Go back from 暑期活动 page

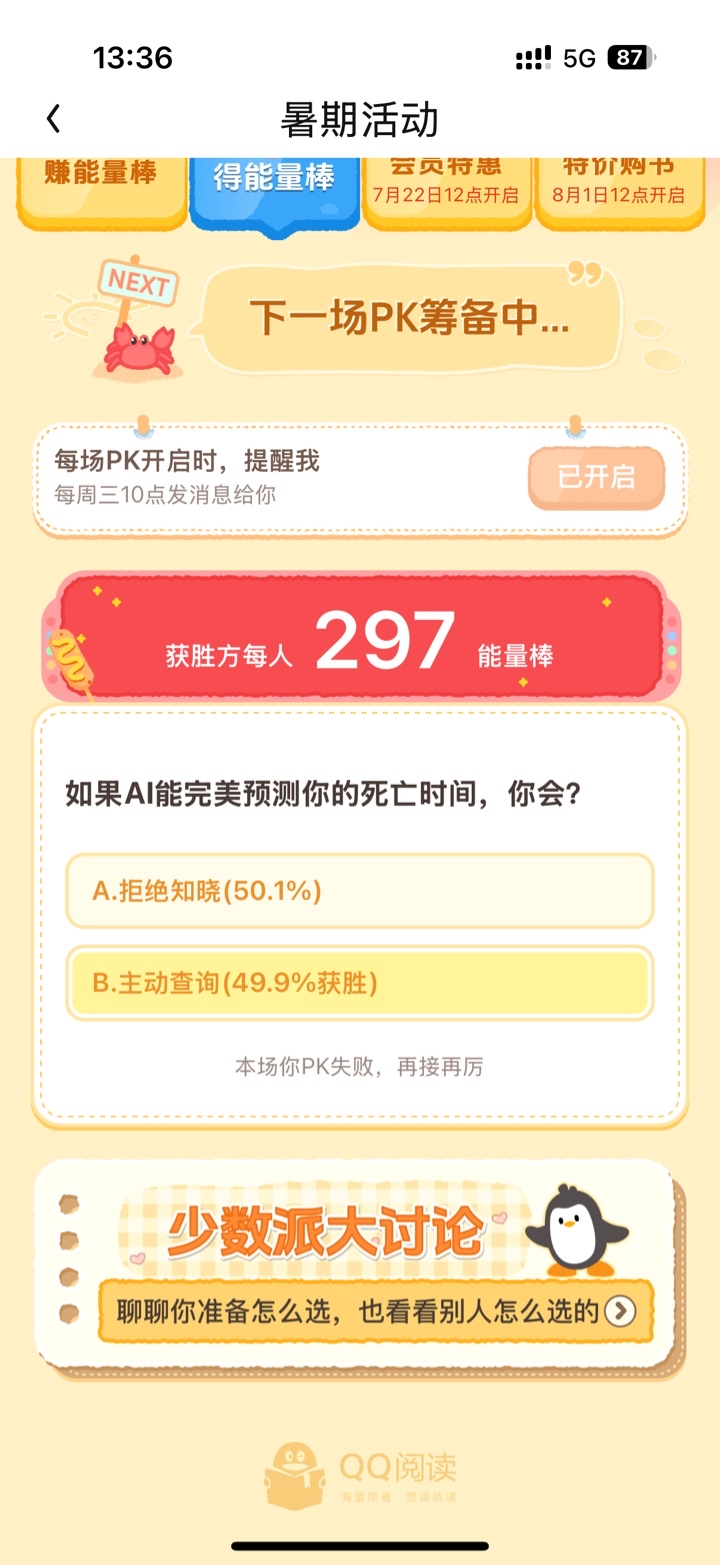pos(54,119)
